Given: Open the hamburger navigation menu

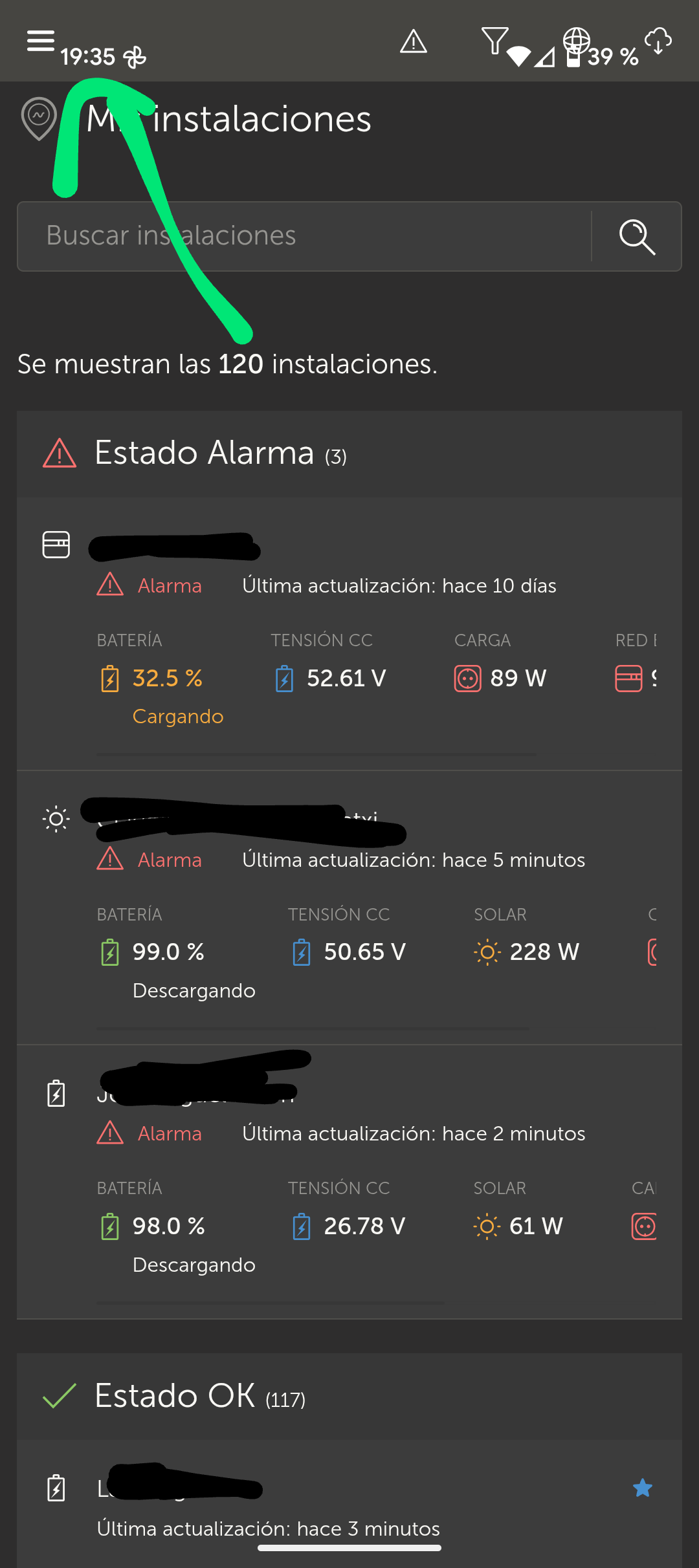Looking at the screenshot, I should 40,41.
